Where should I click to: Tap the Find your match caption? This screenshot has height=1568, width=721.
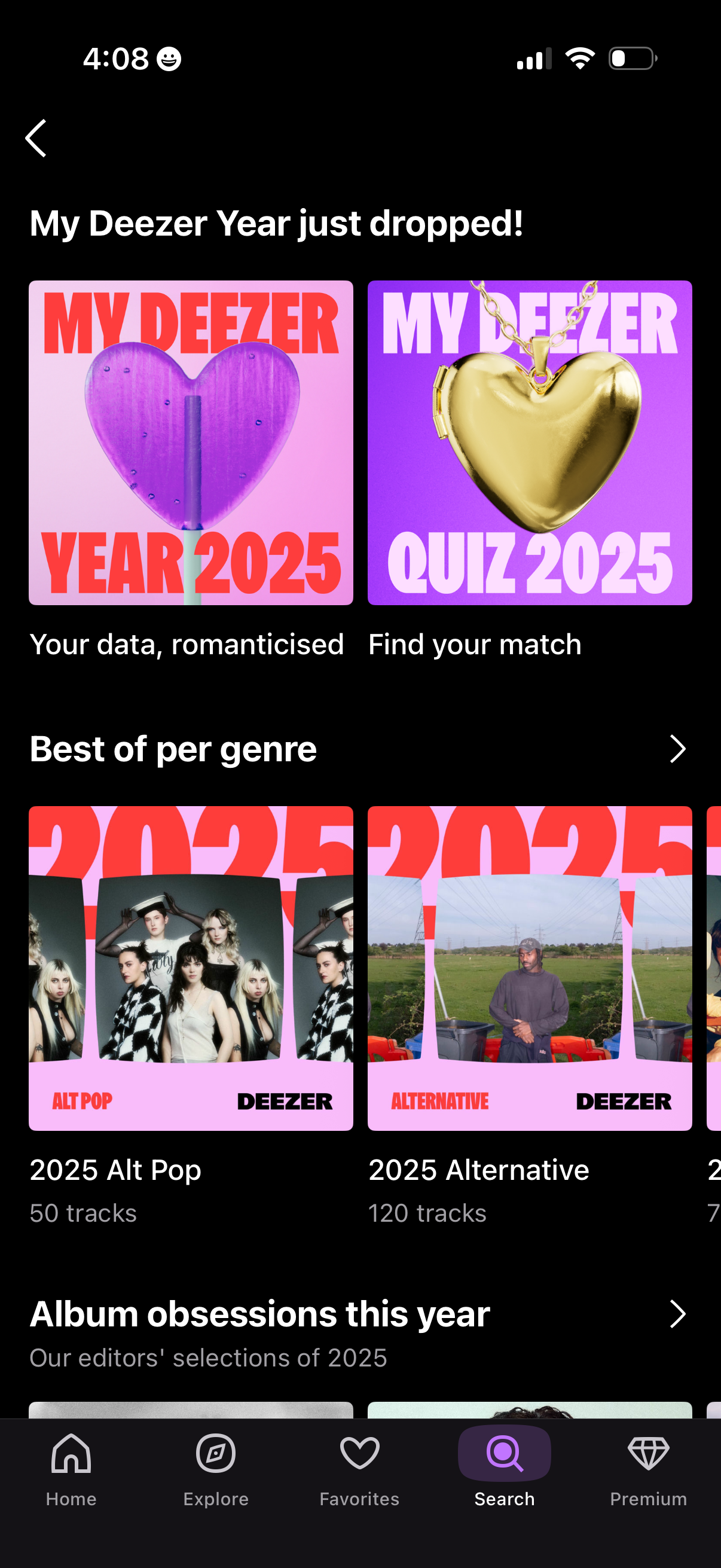click(x=475, y=644)
